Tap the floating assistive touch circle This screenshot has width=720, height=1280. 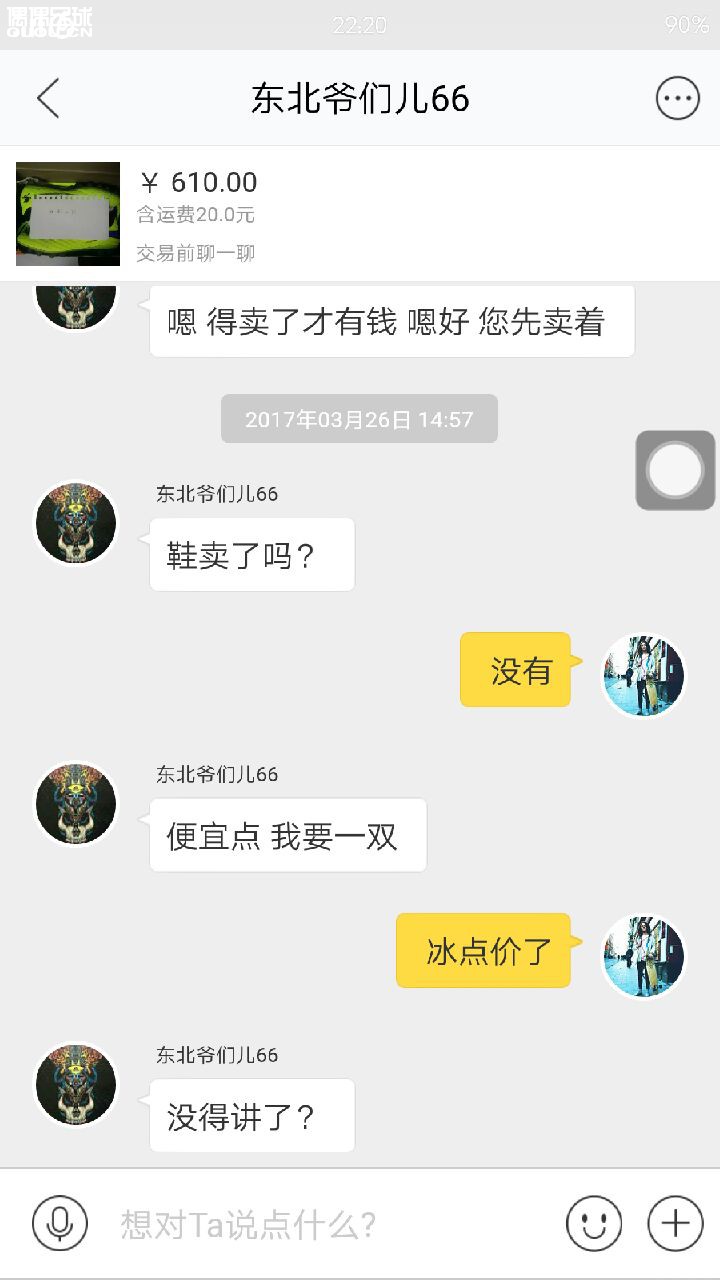pyautogui.click(x=676, y=470)
